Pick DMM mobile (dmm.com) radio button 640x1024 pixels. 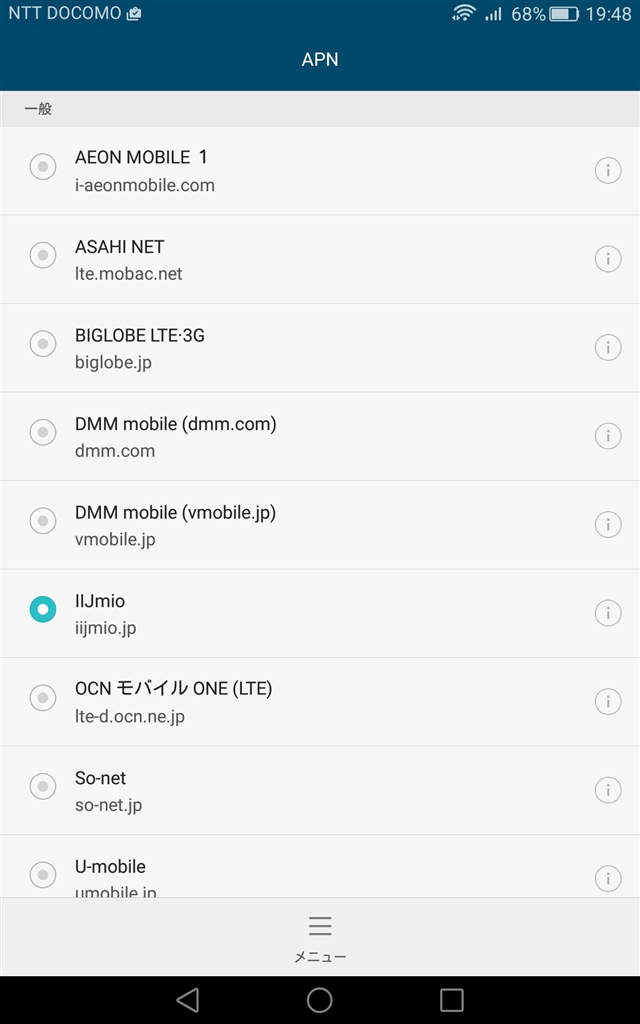click(43, 433)
